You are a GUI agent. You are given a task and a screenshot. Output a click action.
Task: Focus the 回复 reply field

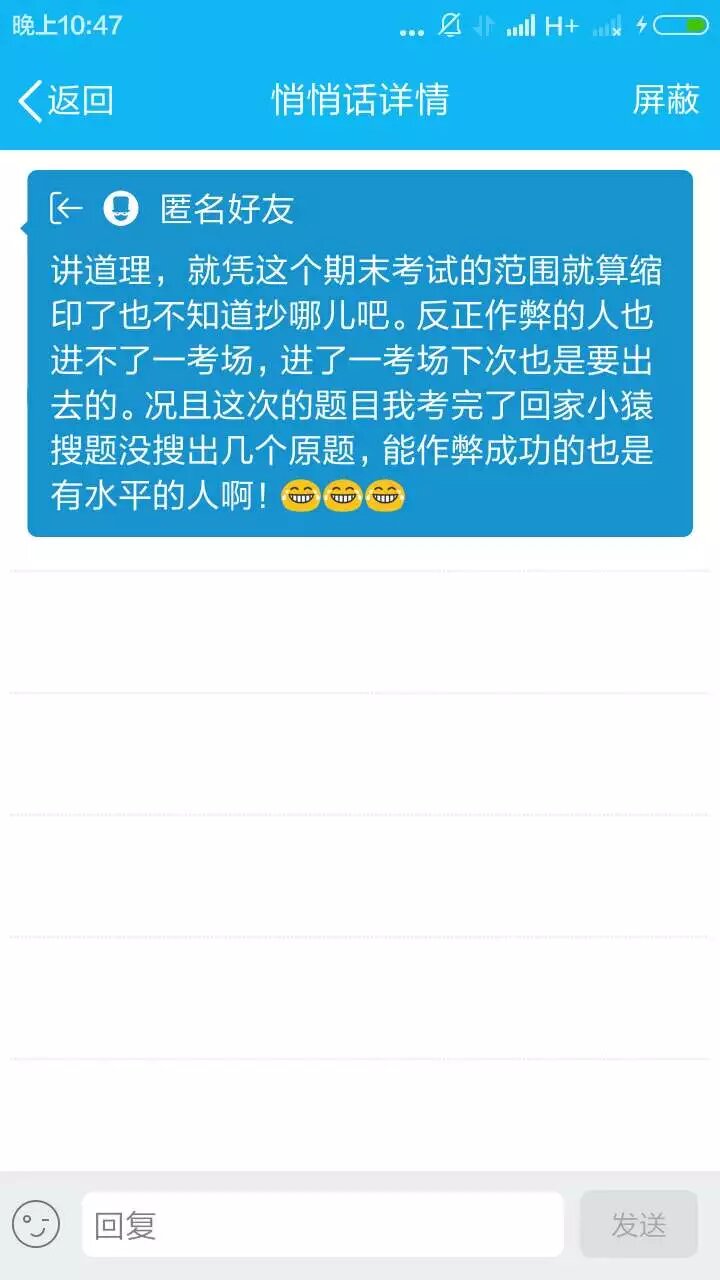pos(322,1225)
